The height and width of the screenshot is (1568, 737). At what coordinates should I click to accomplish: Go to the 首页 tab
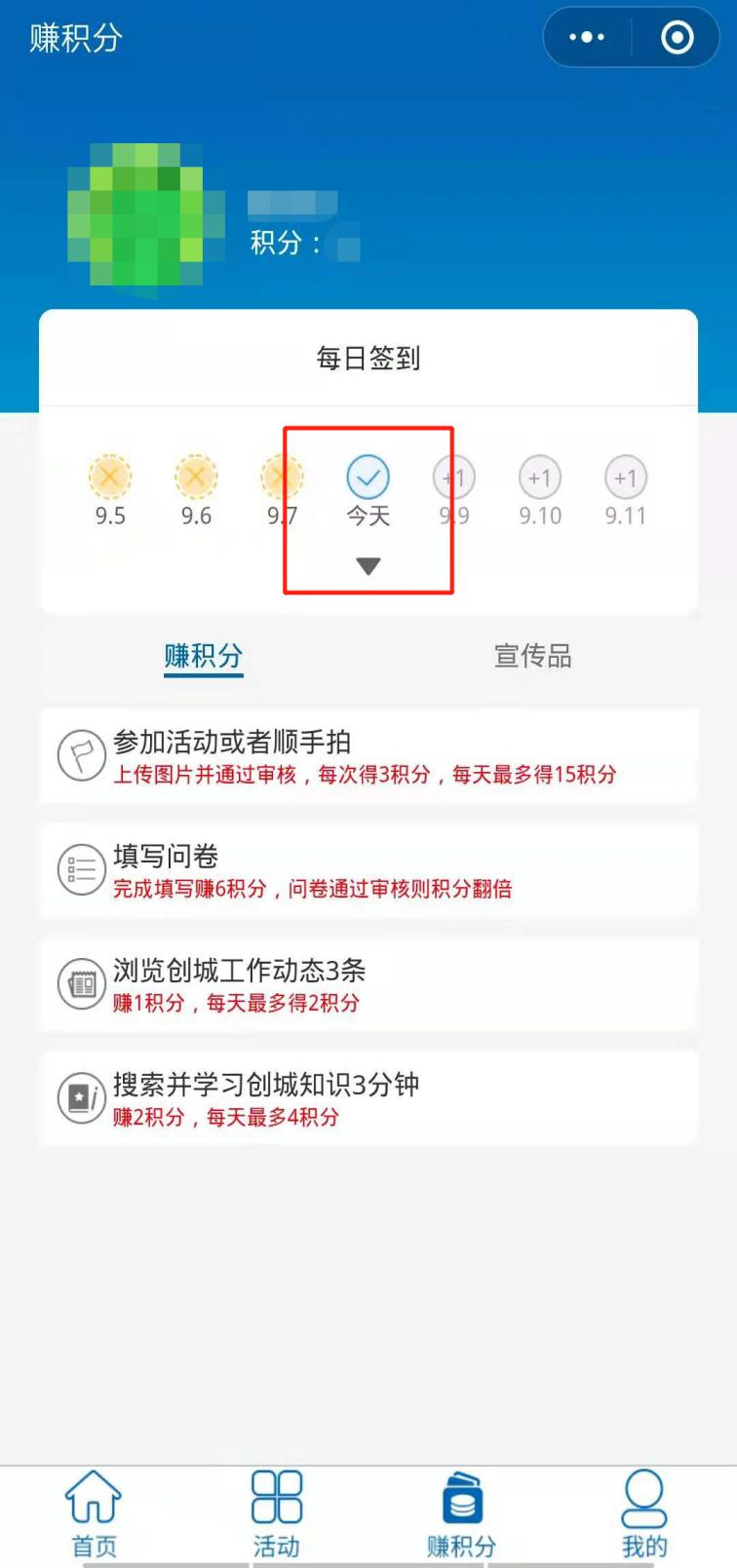[94, 1514]
